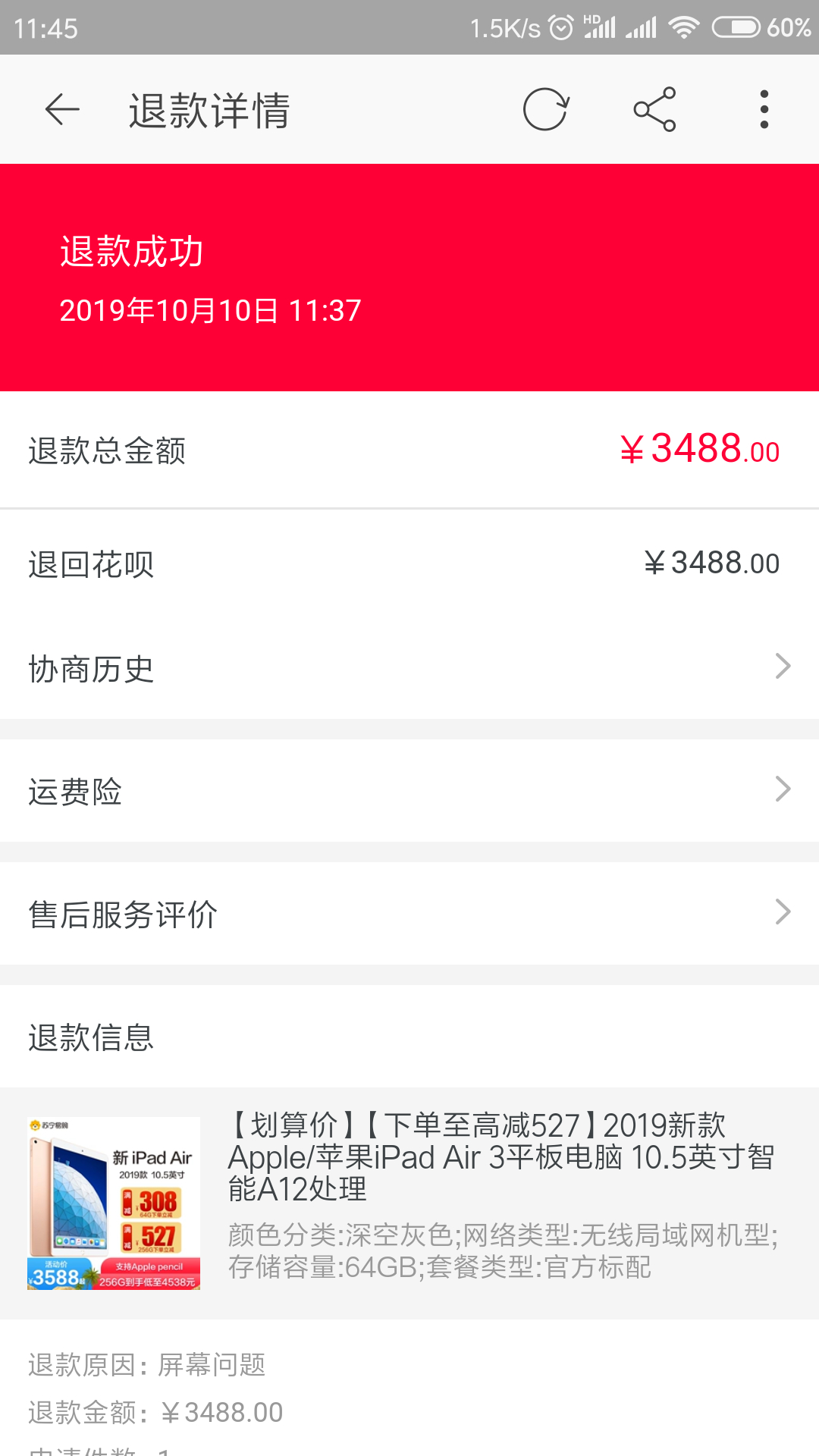Open the 售后服务评价 row

click(x=409, y=913)
